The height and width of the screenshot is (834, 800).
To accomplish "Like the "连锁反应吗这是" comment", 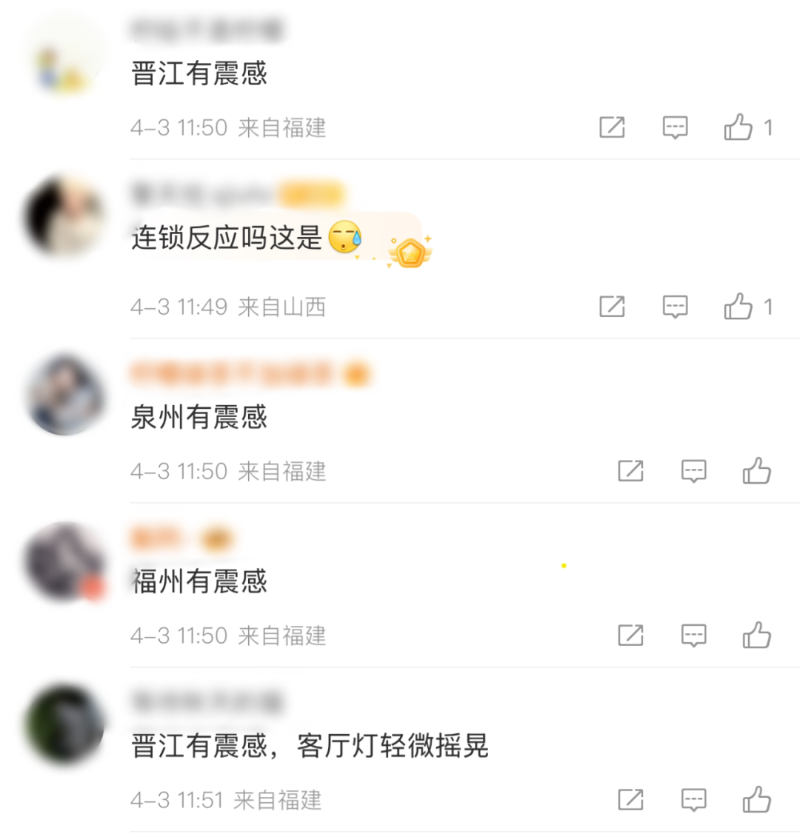I will [x=739, y=306].
